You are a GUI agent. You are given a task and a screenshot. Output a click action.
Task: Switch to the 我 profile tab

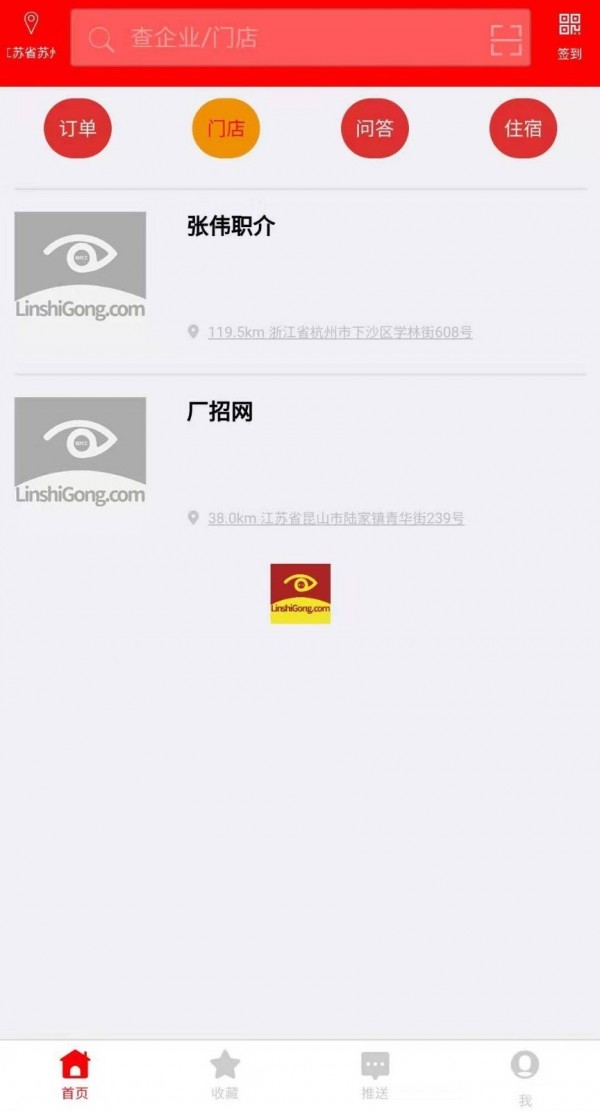[524, 1076]
